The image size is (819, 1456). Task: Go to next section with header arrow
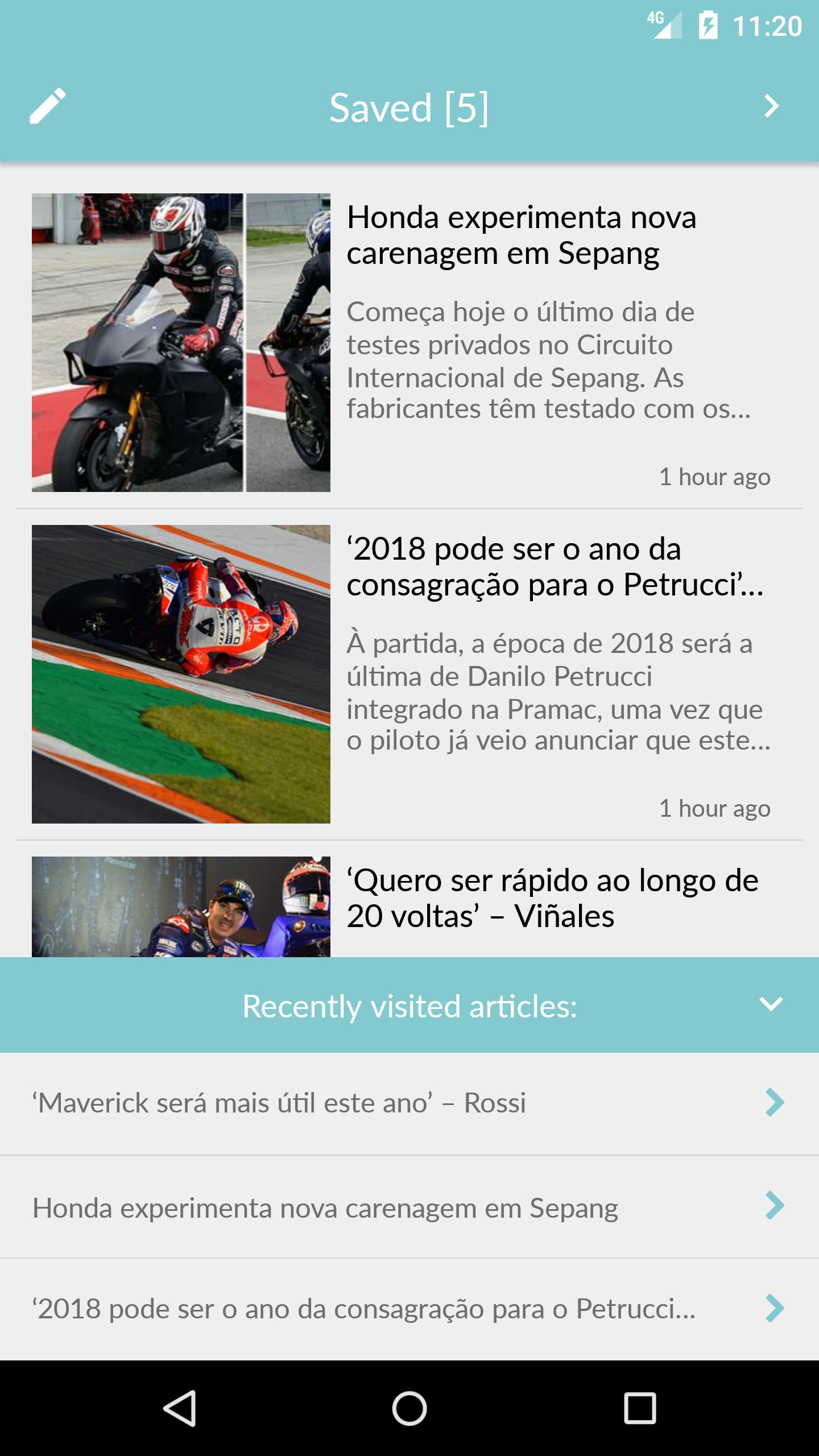(771, 106)
